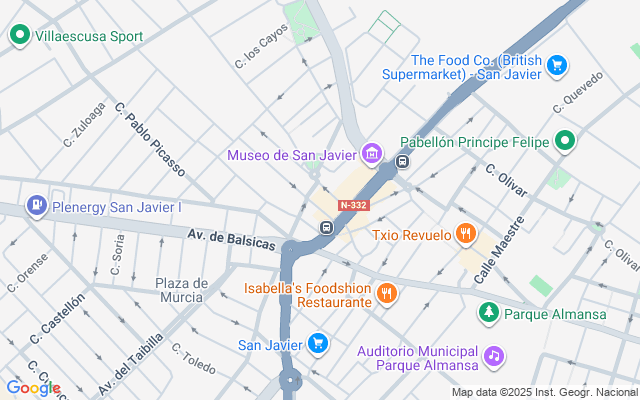This screenshot has width=640, height=400.
Task: Open the Google logo link
Action: (33, 388)
